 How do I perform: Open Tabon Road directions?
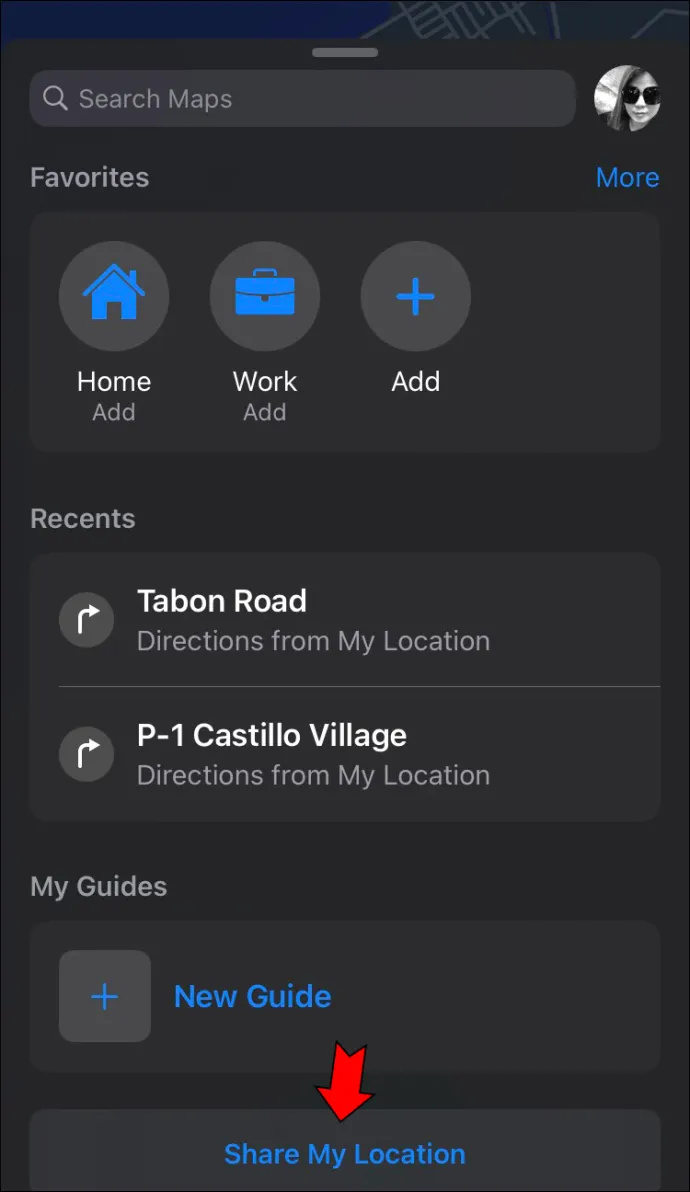345,620
